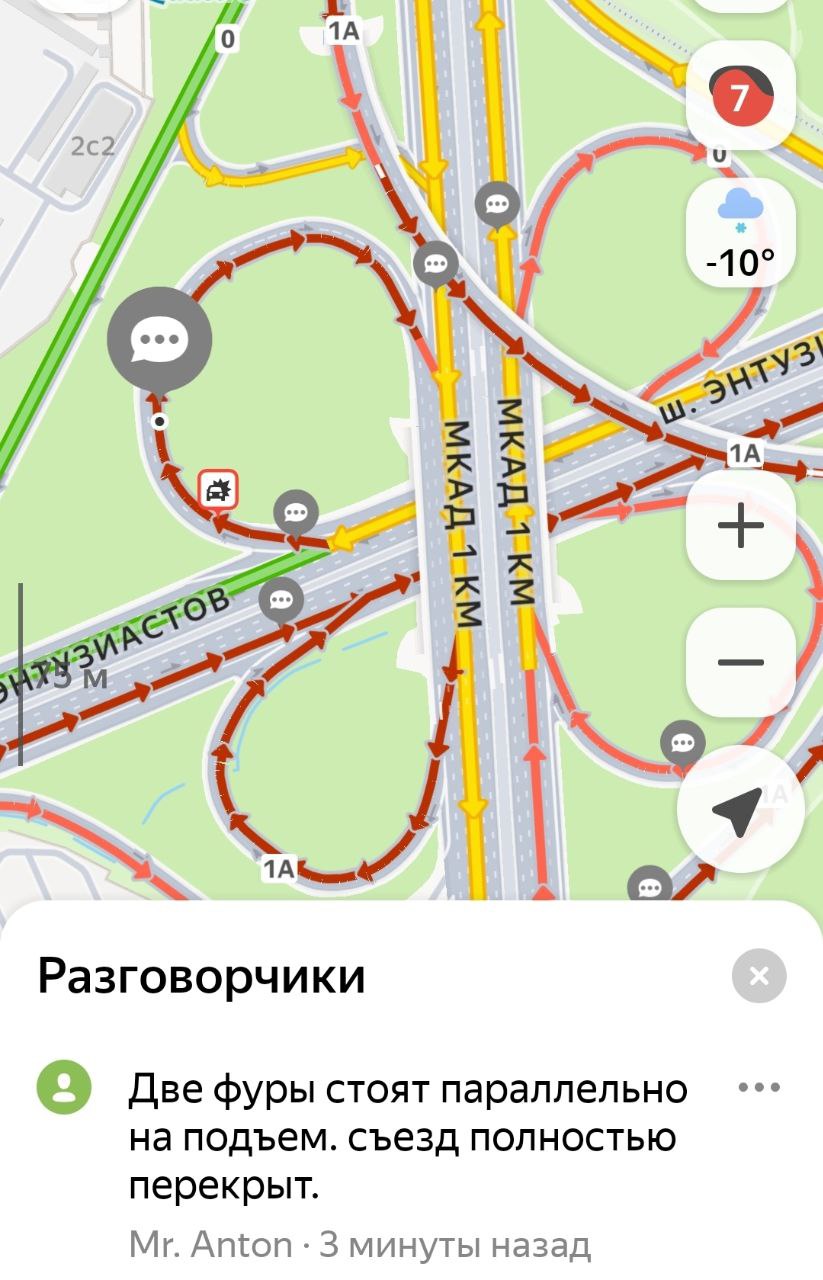Zoom out of the map
This screenshot has height=1280, width=823.
[x=741, y=662]
